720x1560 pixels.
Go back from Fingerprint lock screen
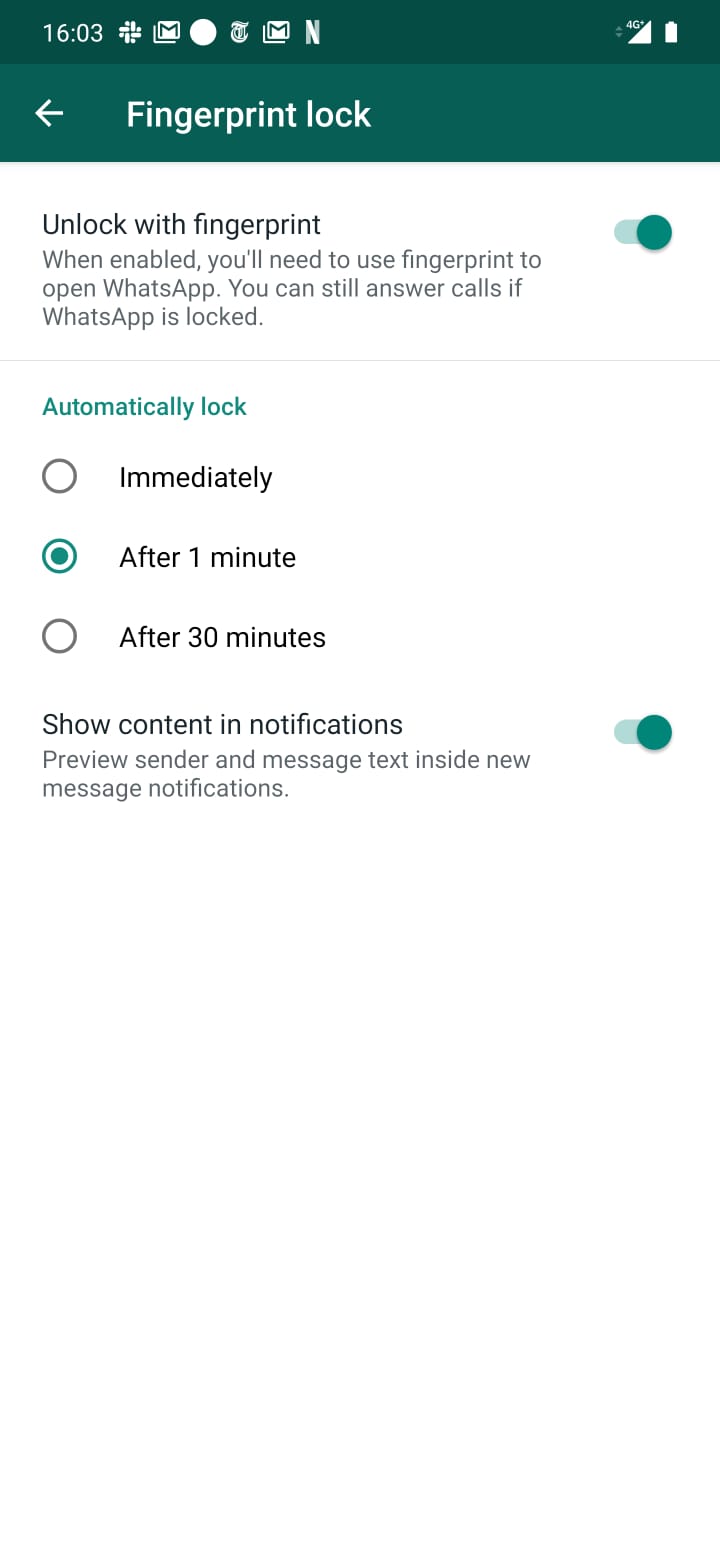[49, 114]
